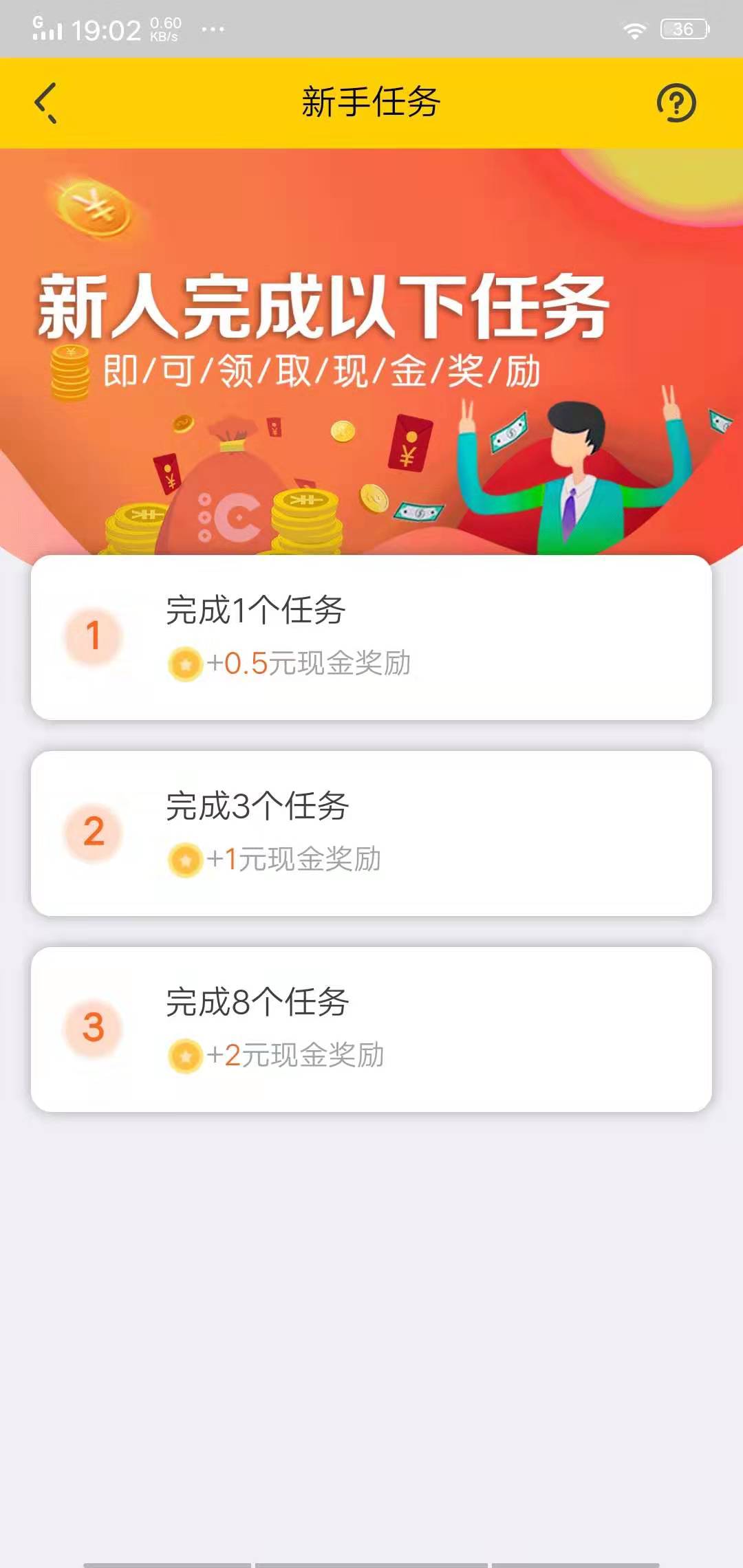
Task: Tap the three-dot indicator beside the clock
Action: tap(211, 29)
